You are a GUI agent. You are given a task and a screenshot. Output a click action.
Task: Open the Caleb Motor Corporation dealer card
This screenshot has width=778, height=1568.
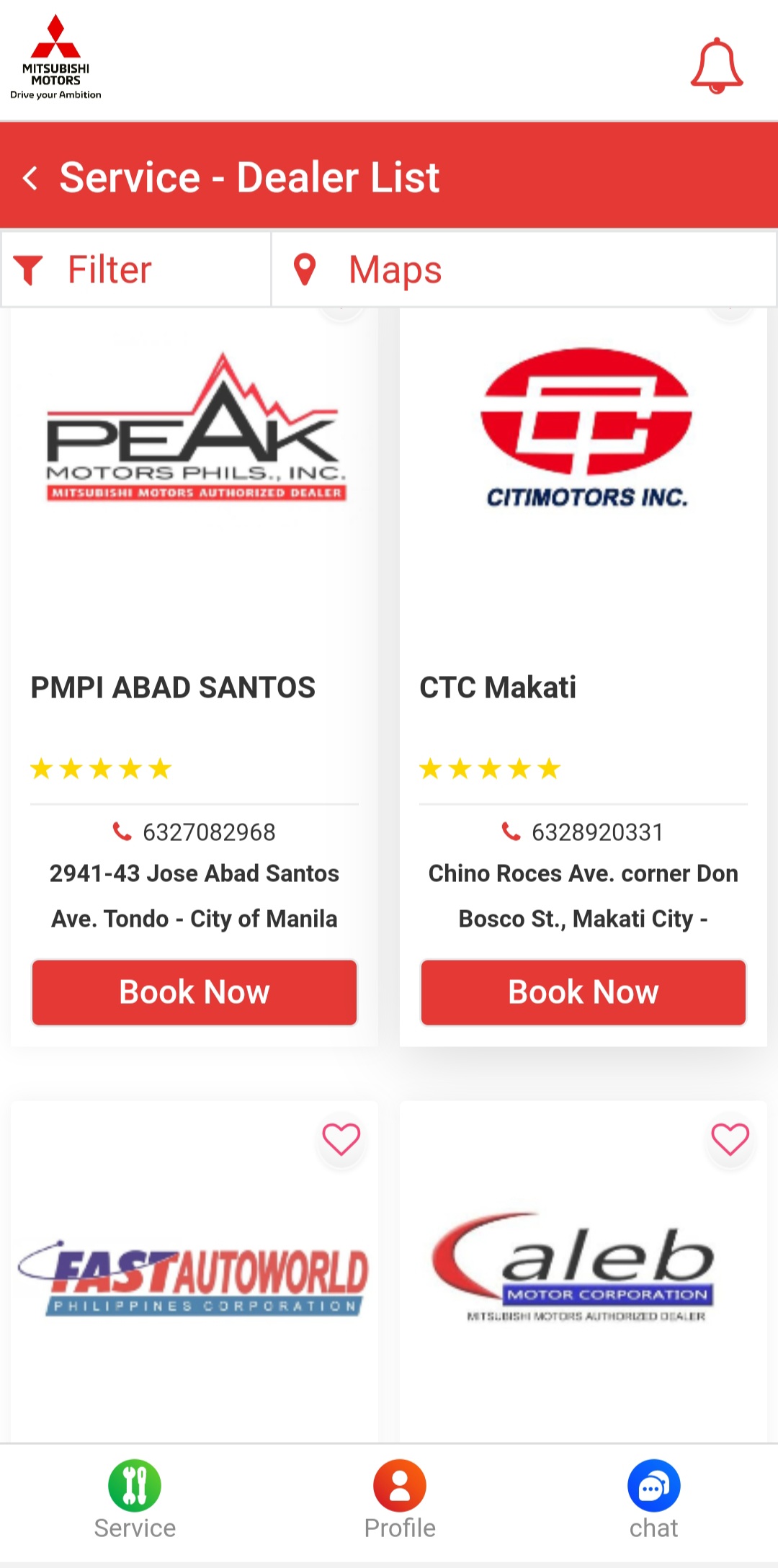[583, 1272]
